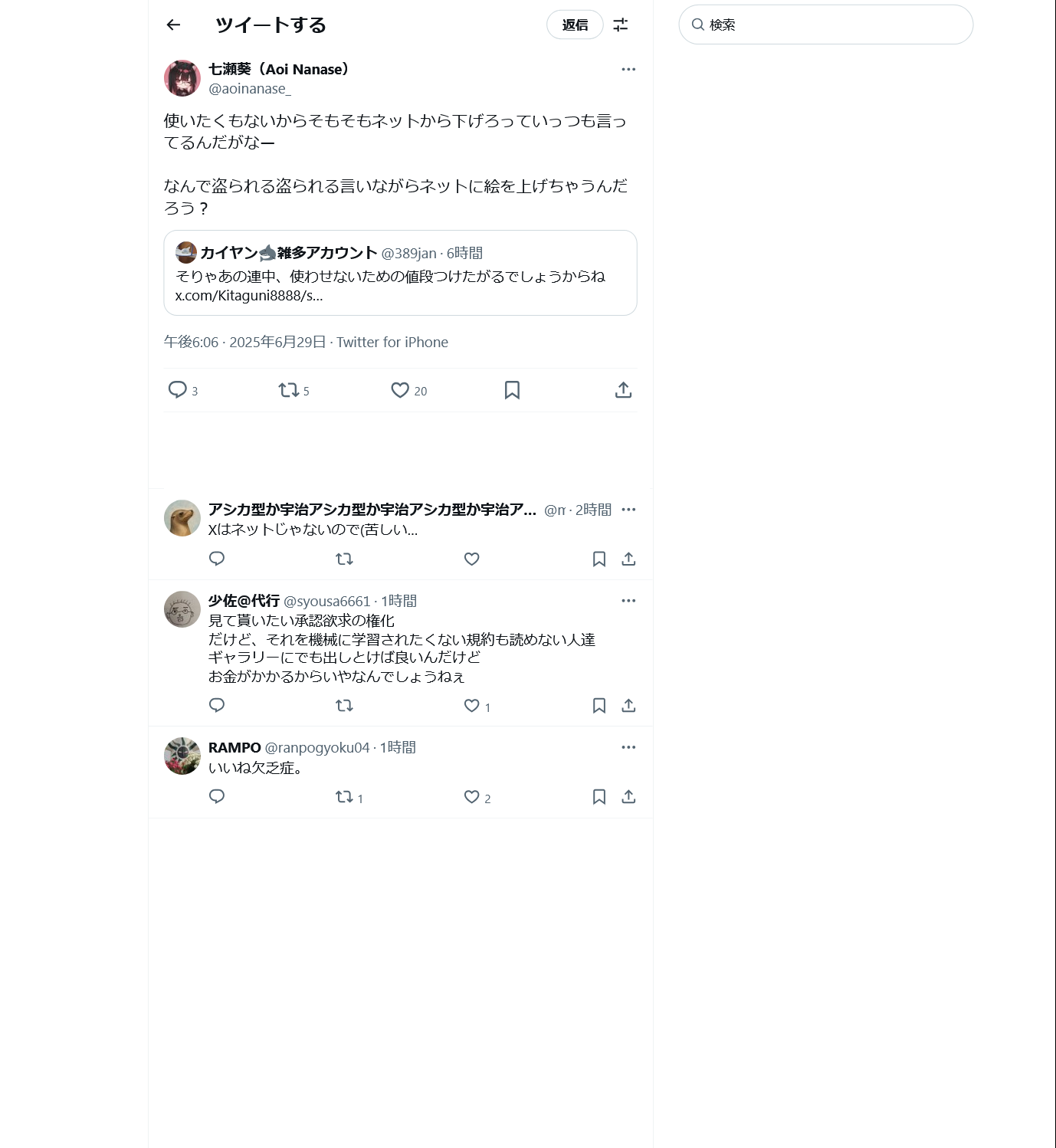Image resolution: width=1056 pixels, height=1148 pixels.
Task: Open more options on 少佐@代行's reply
Action: tap(628, 601)
